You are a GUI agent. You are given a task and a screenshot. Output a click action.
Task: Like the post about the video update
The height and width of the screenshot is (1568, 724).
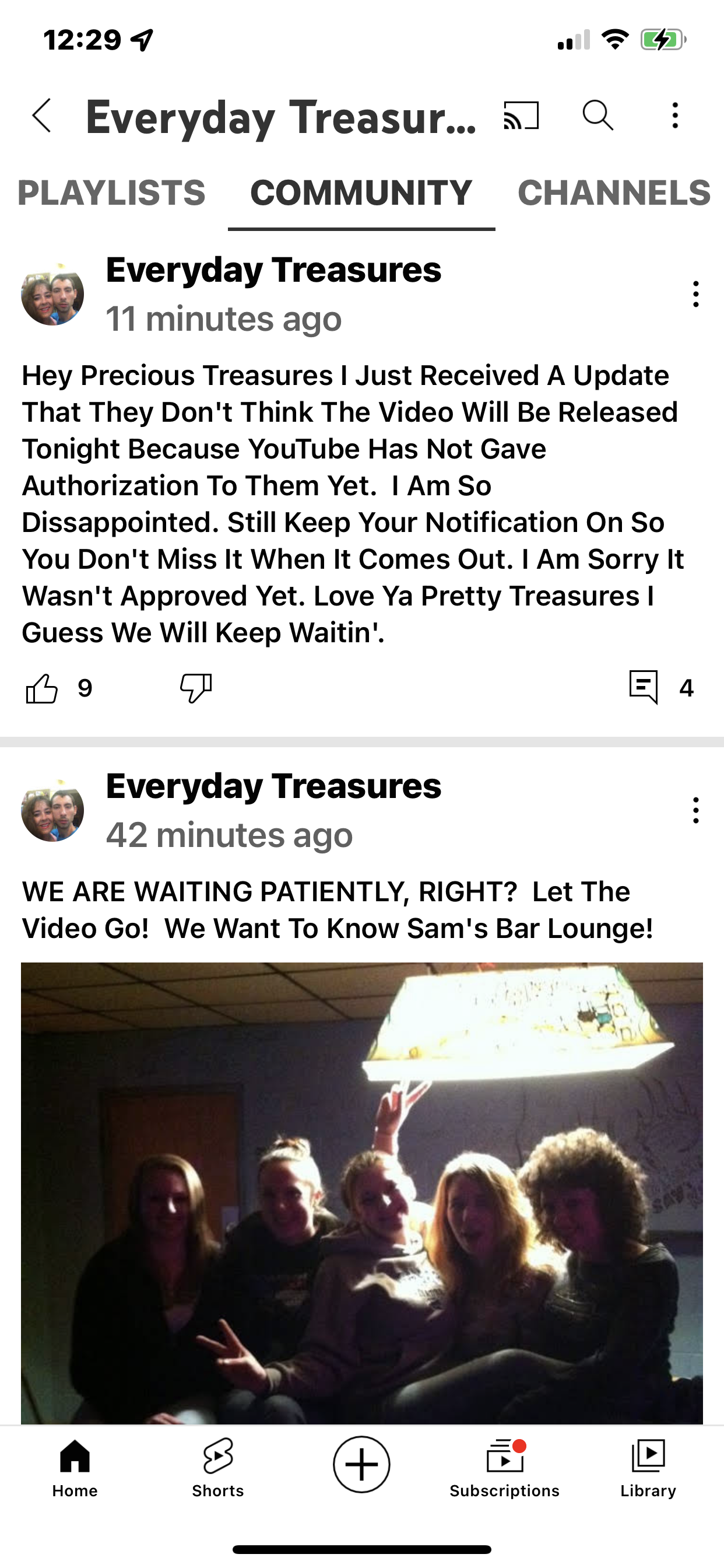[x=41, y=688]
